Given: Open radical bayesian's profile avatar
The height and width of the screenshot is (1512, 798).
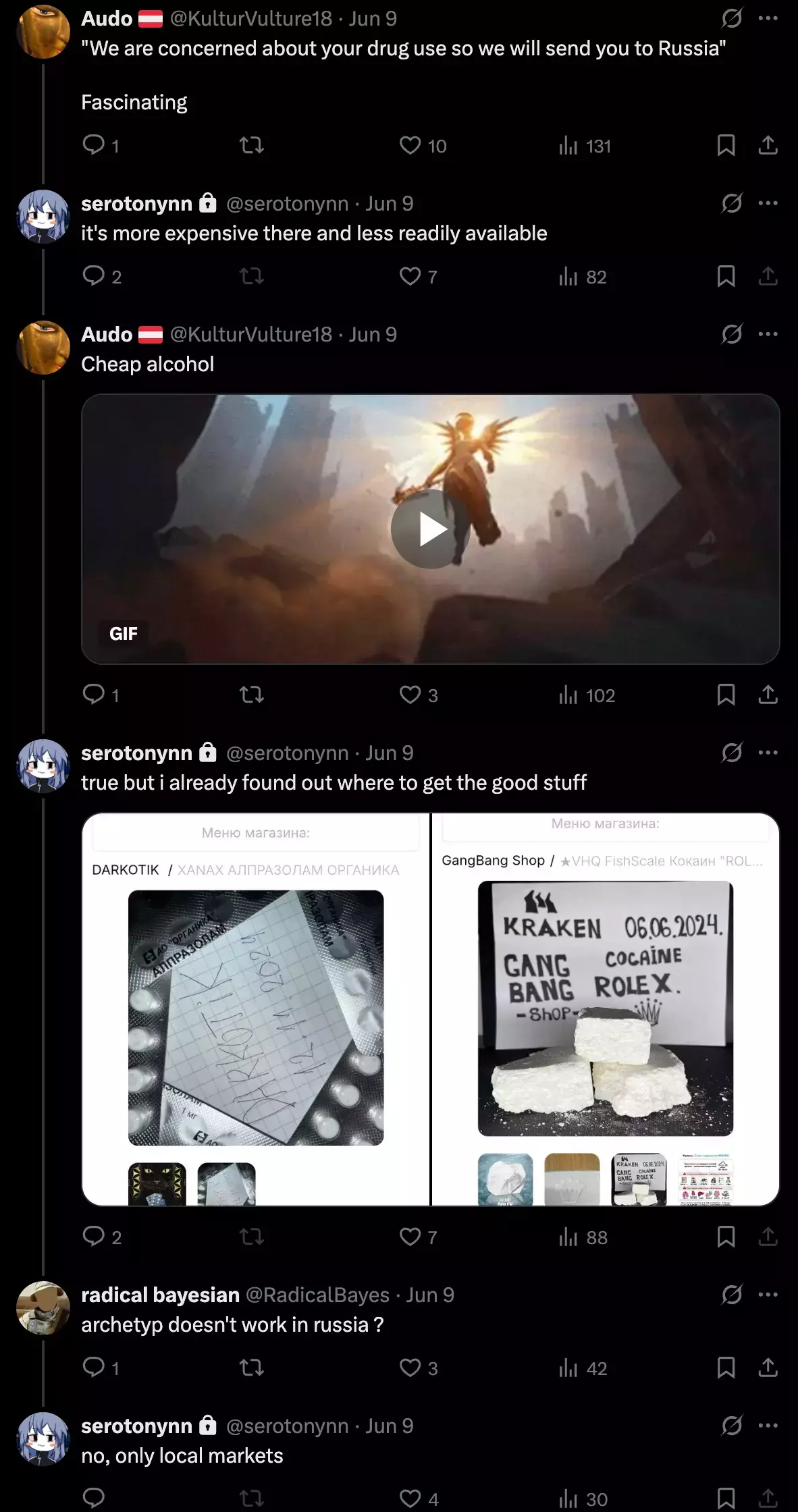Looking at the screenshot, I should [43, 1308].
